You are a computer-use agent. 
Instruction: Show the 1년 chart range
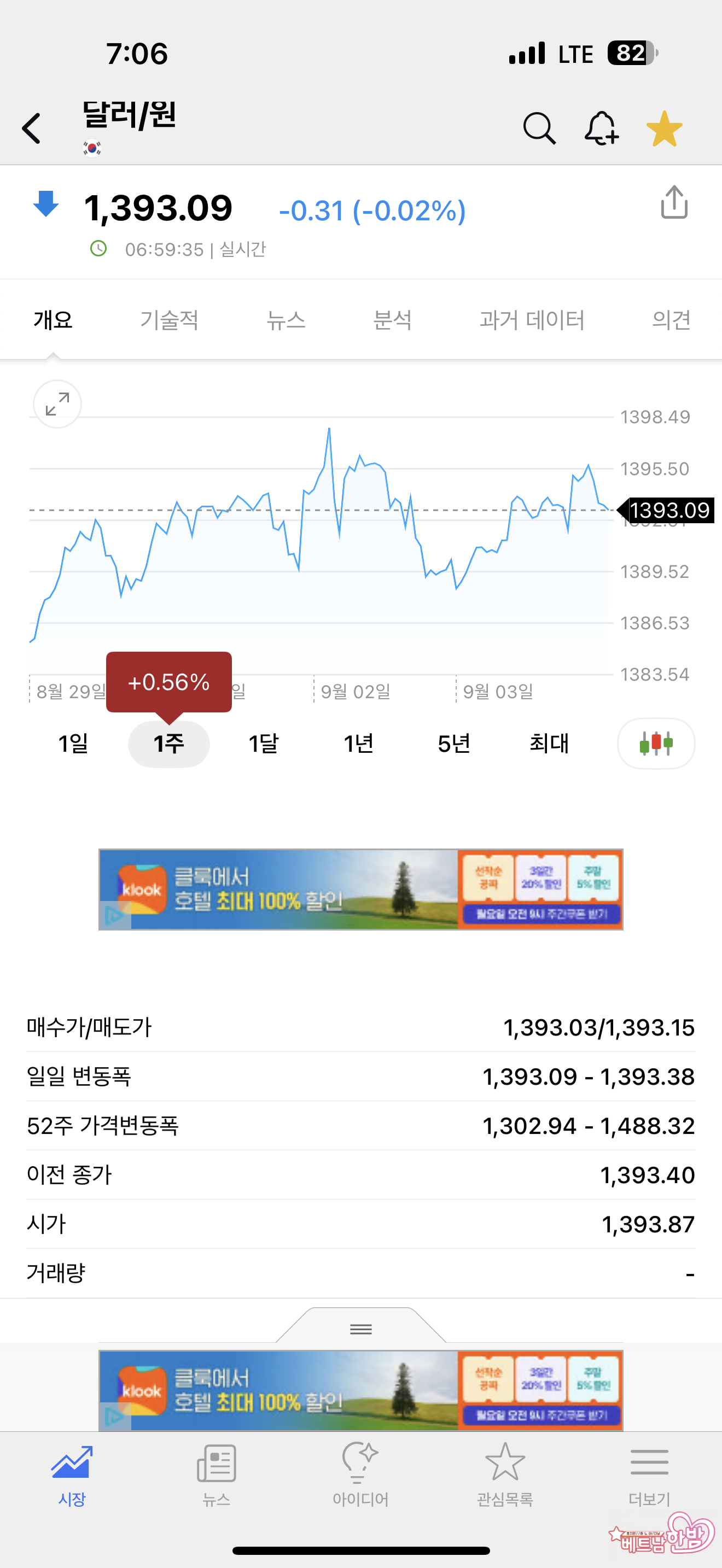359,743
